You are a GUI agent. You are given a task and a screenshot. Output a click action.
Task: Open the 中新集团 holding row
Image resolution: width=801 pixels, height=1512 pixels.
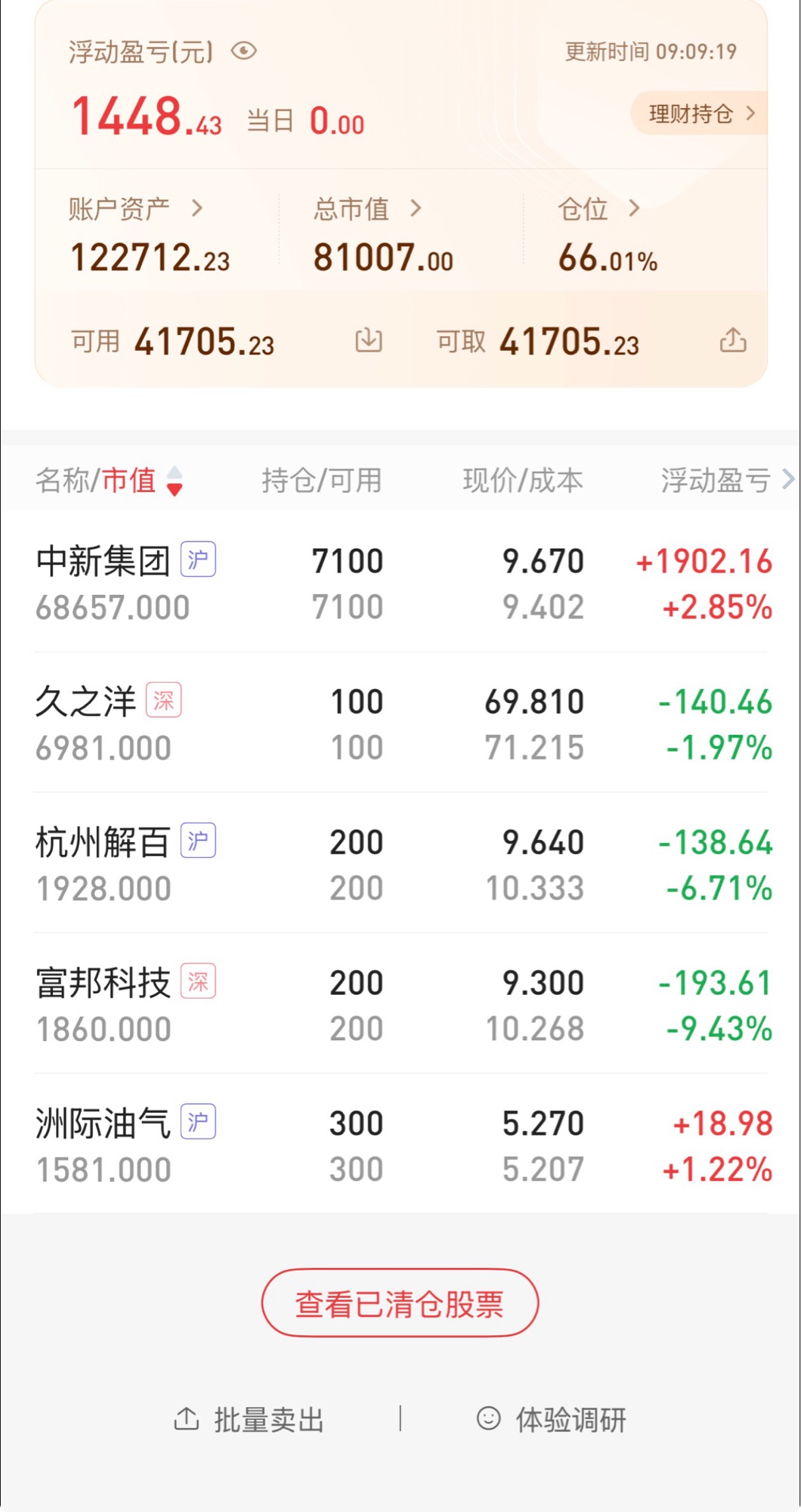pyautogui.click(x=400, y=584)
